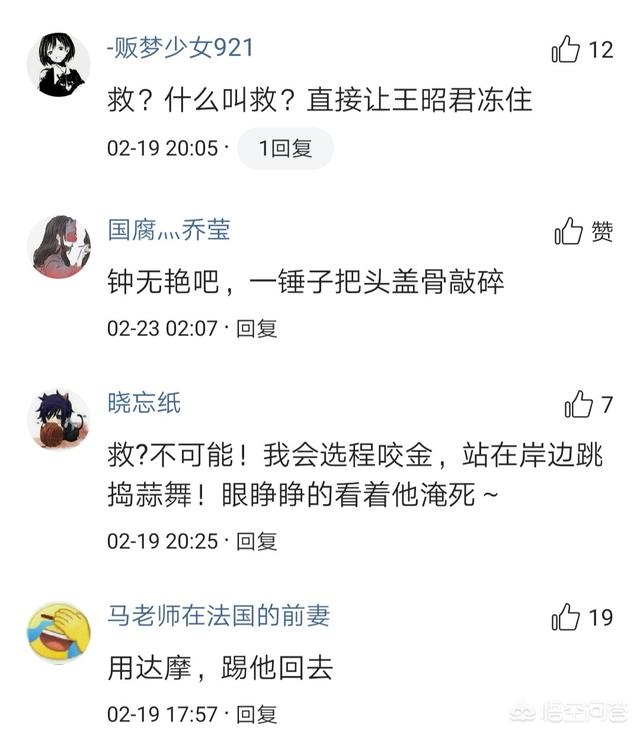
Task: Reply to 国腐灬乔莹's comment
Action: (257, 328)
